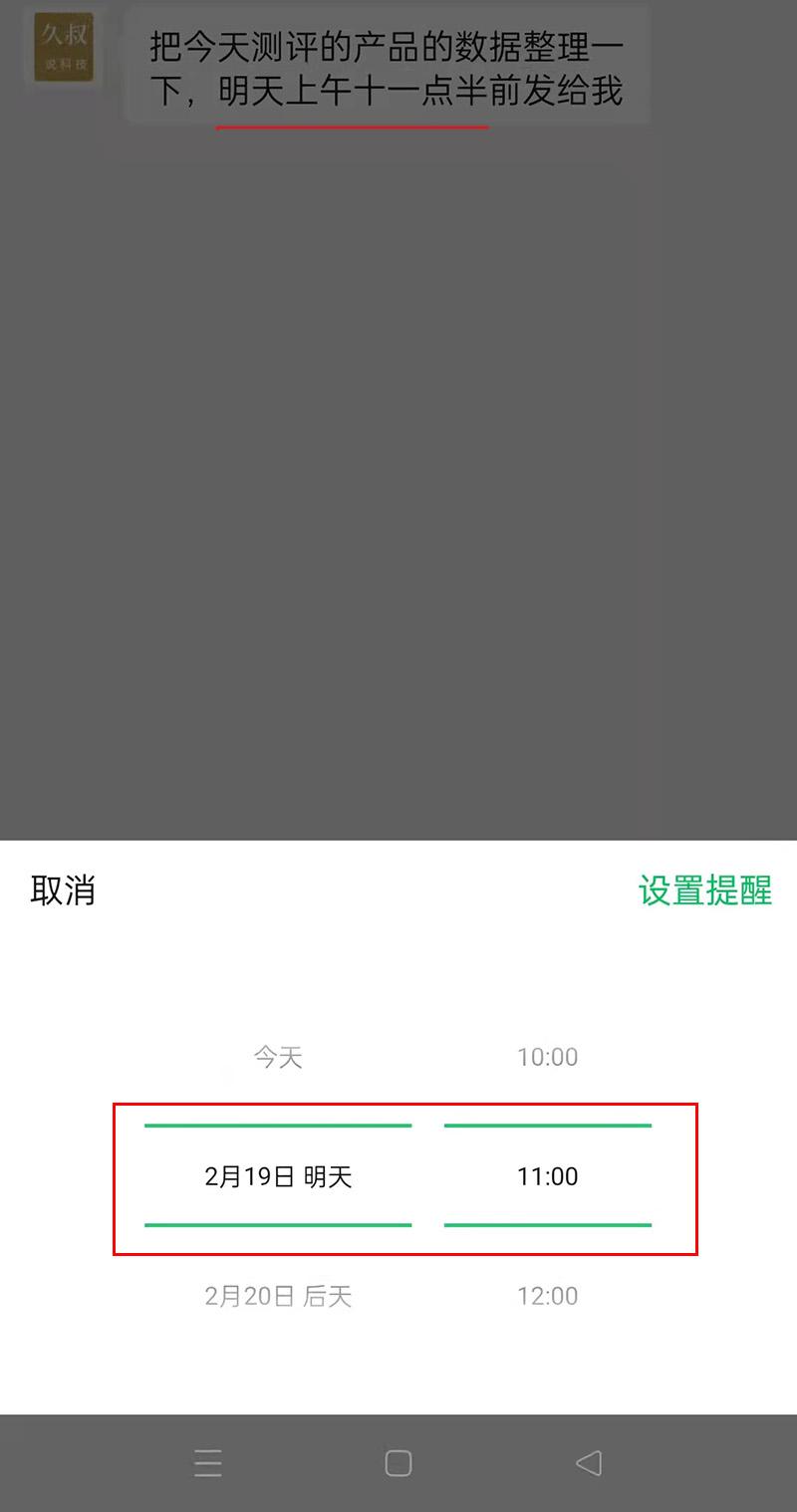Image resolution: width=797 pixels, height=1512 pixels.
Task: Open the recent apps menu
Action: click(208, 1462)
